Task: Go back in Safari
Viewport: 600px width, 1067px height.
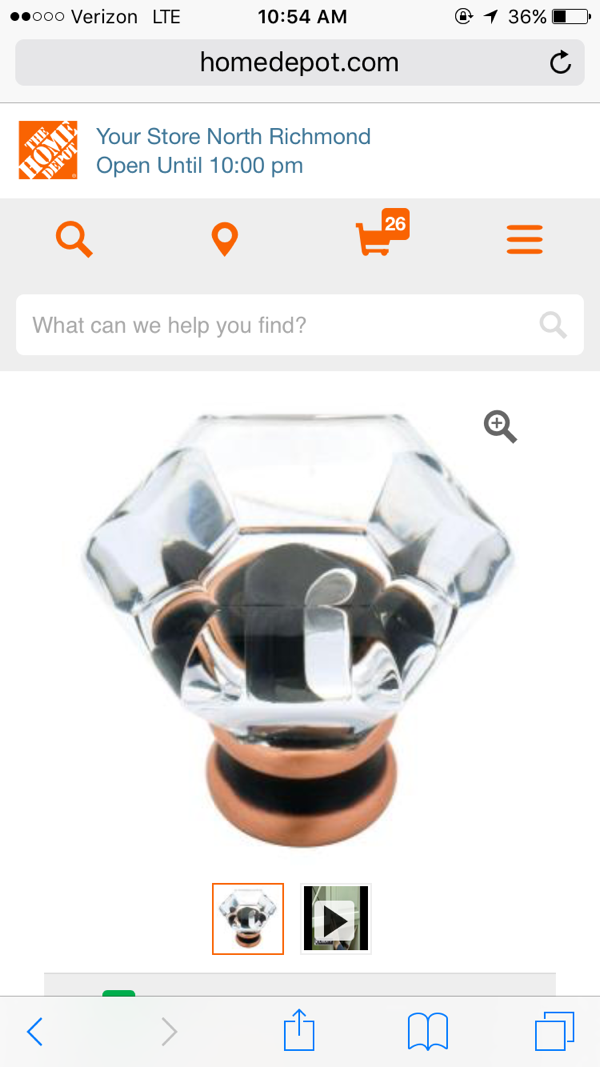Action: pyautogui.click(x=35, y=1032)
